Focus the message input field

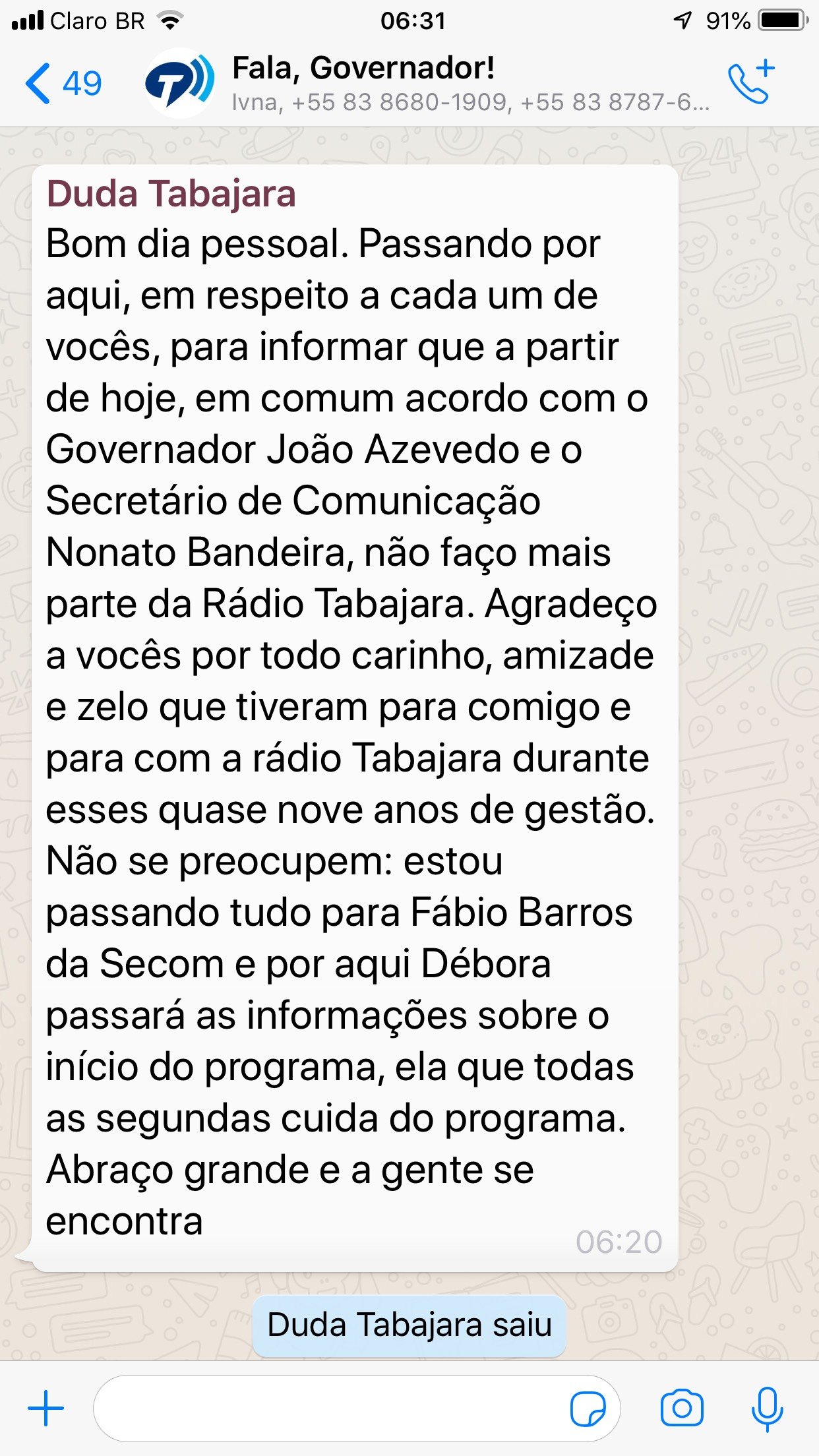click(330, 1408)
